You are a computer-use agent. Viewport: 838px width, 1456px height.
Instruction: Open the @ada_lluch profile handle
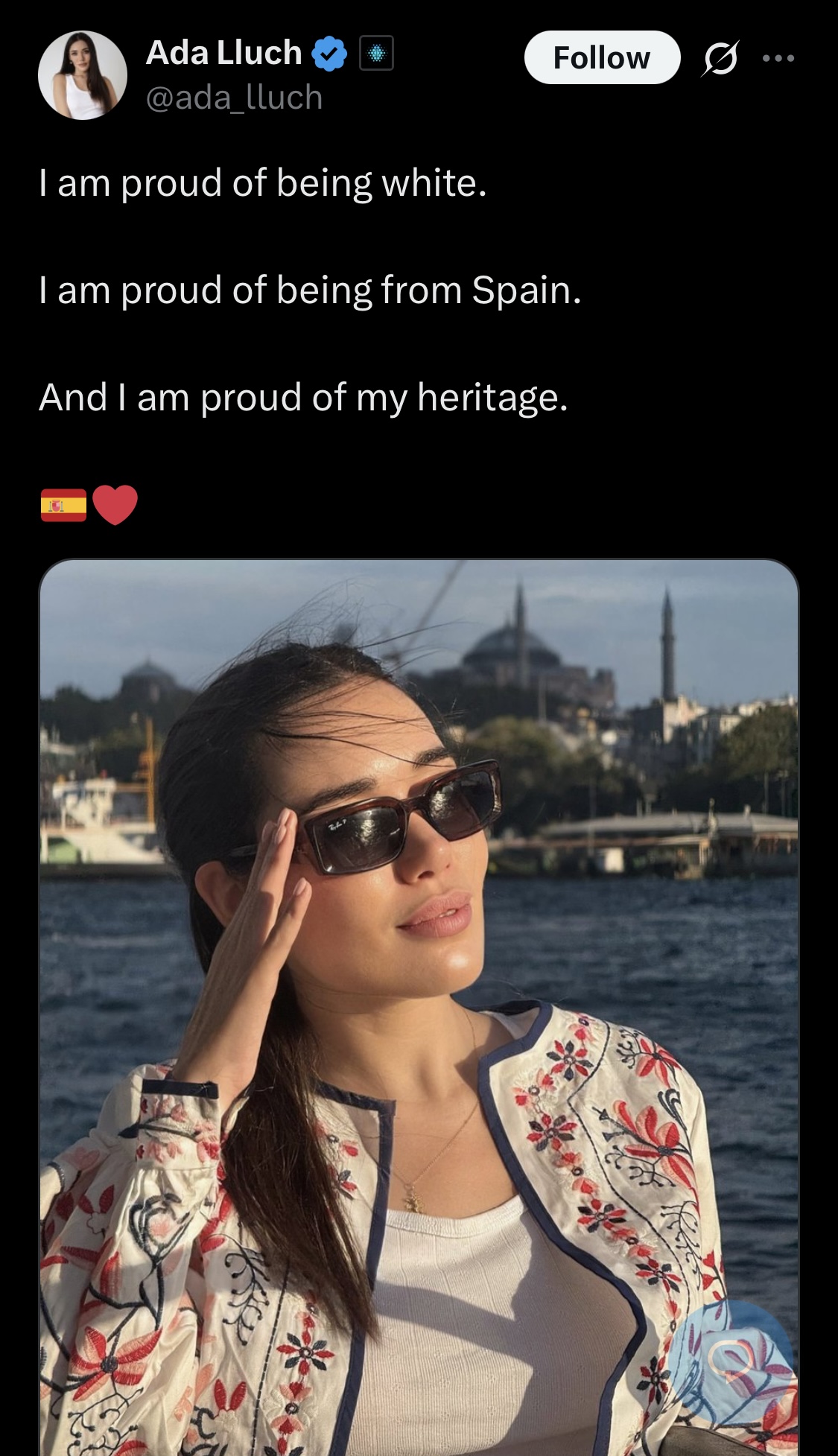point(234,98)
